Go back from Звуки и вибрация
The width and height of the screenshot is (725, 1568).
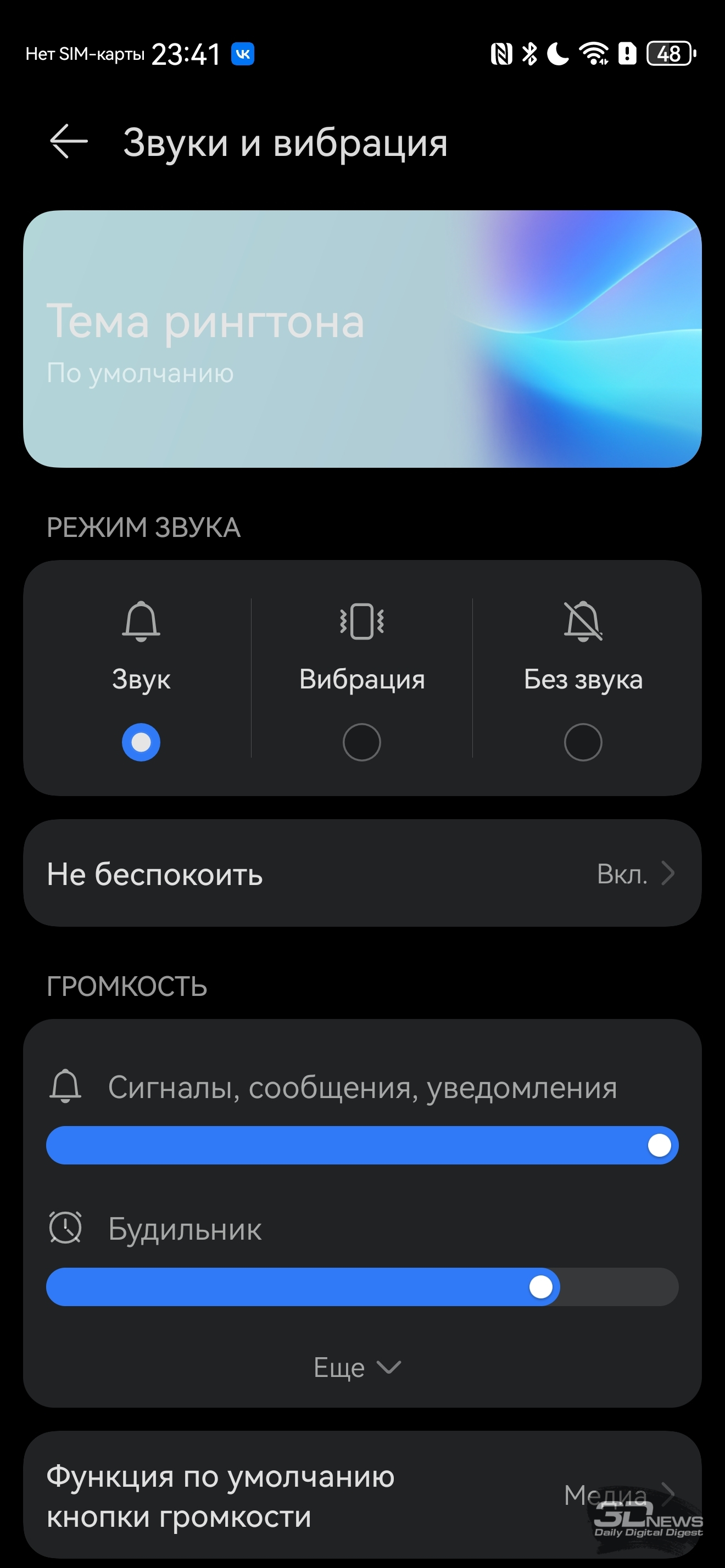point(69,141)
